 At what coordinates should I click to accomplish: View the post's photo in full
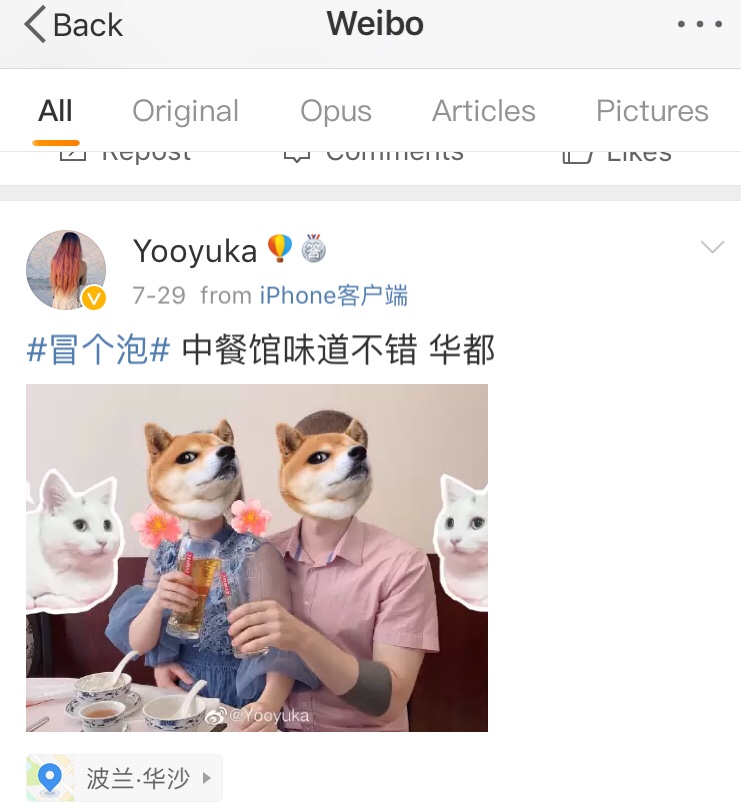click(257, 558)
